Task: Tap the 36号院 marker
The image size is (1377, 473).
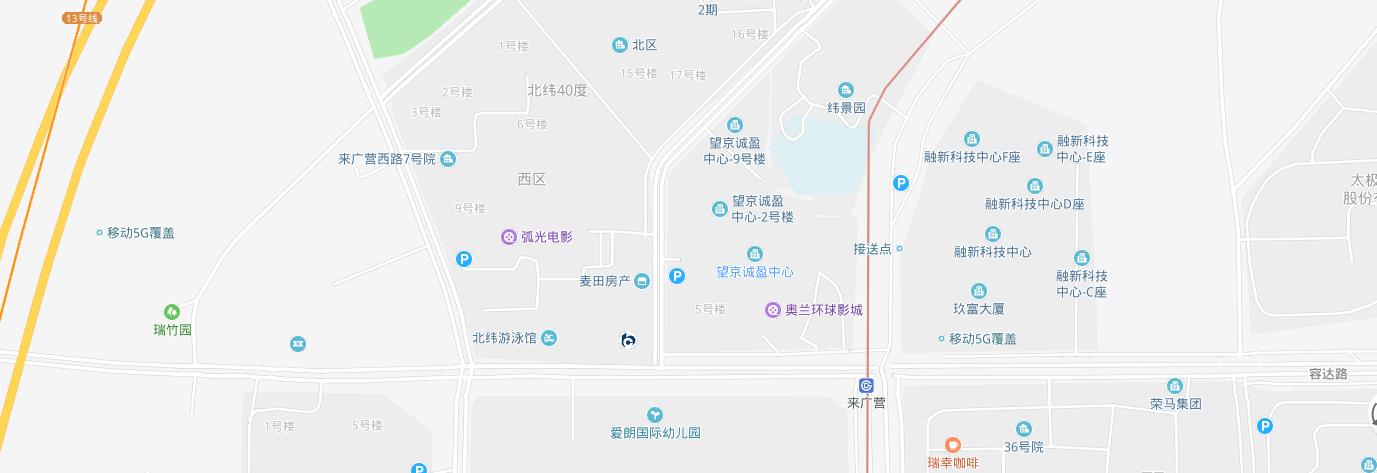Action: pos(1023,429)
